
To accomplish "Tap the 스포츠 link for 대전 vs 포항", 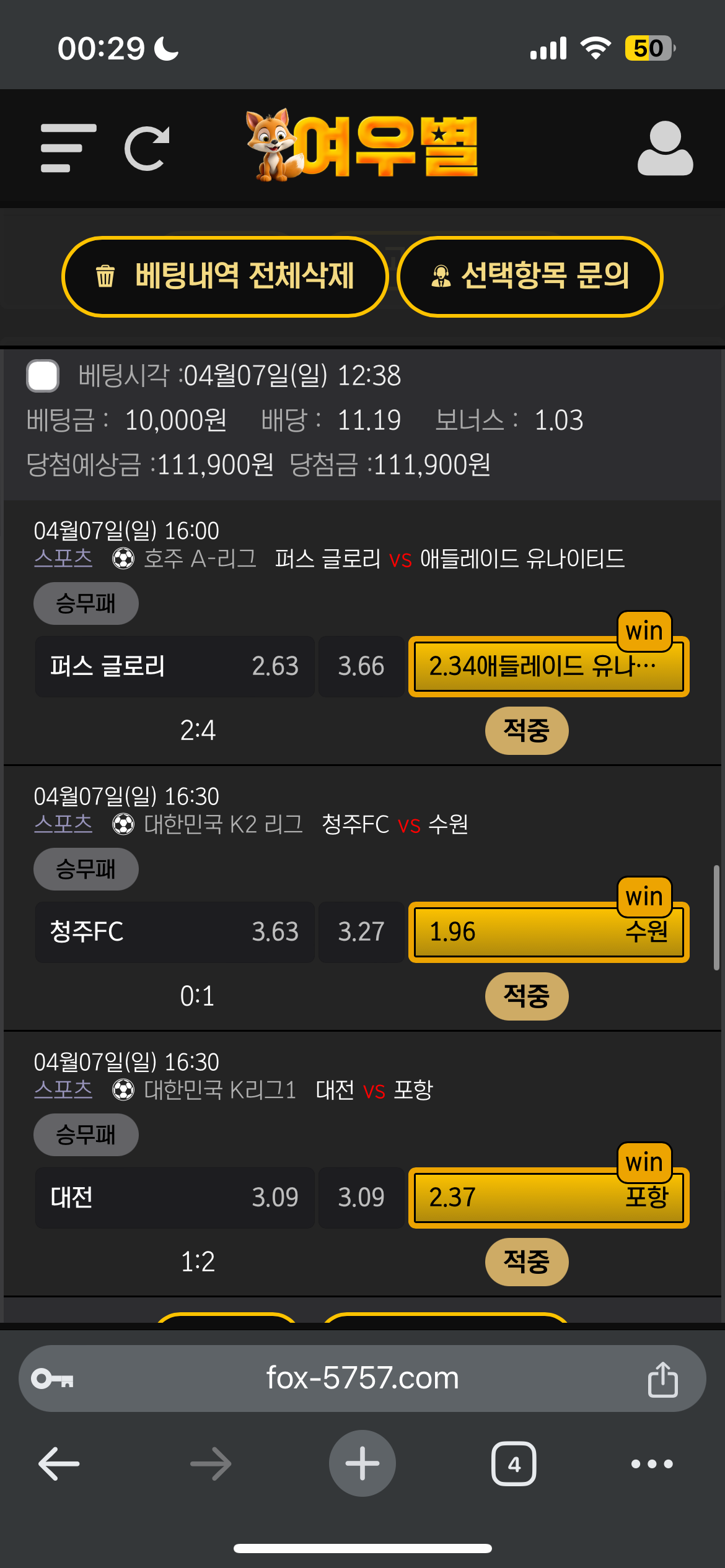I will pos(63,1090).
